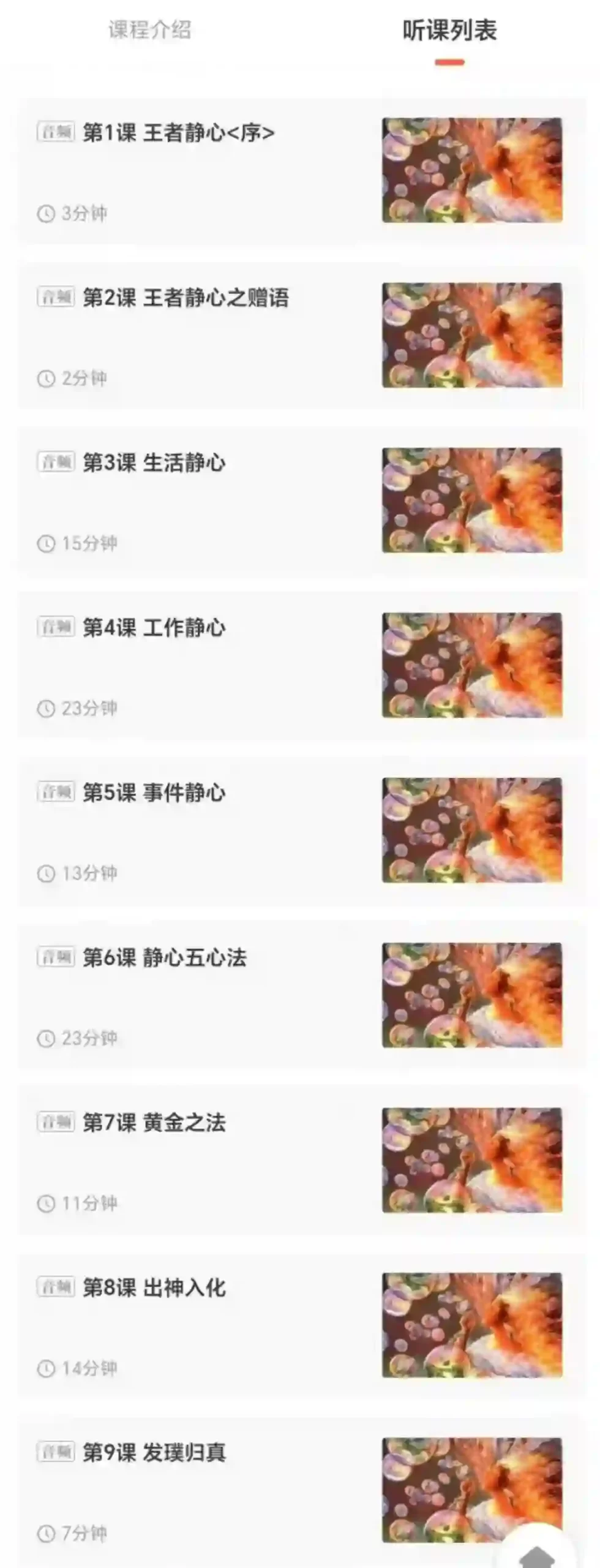Select the 听课列表 tab

(x=449, y=29)
